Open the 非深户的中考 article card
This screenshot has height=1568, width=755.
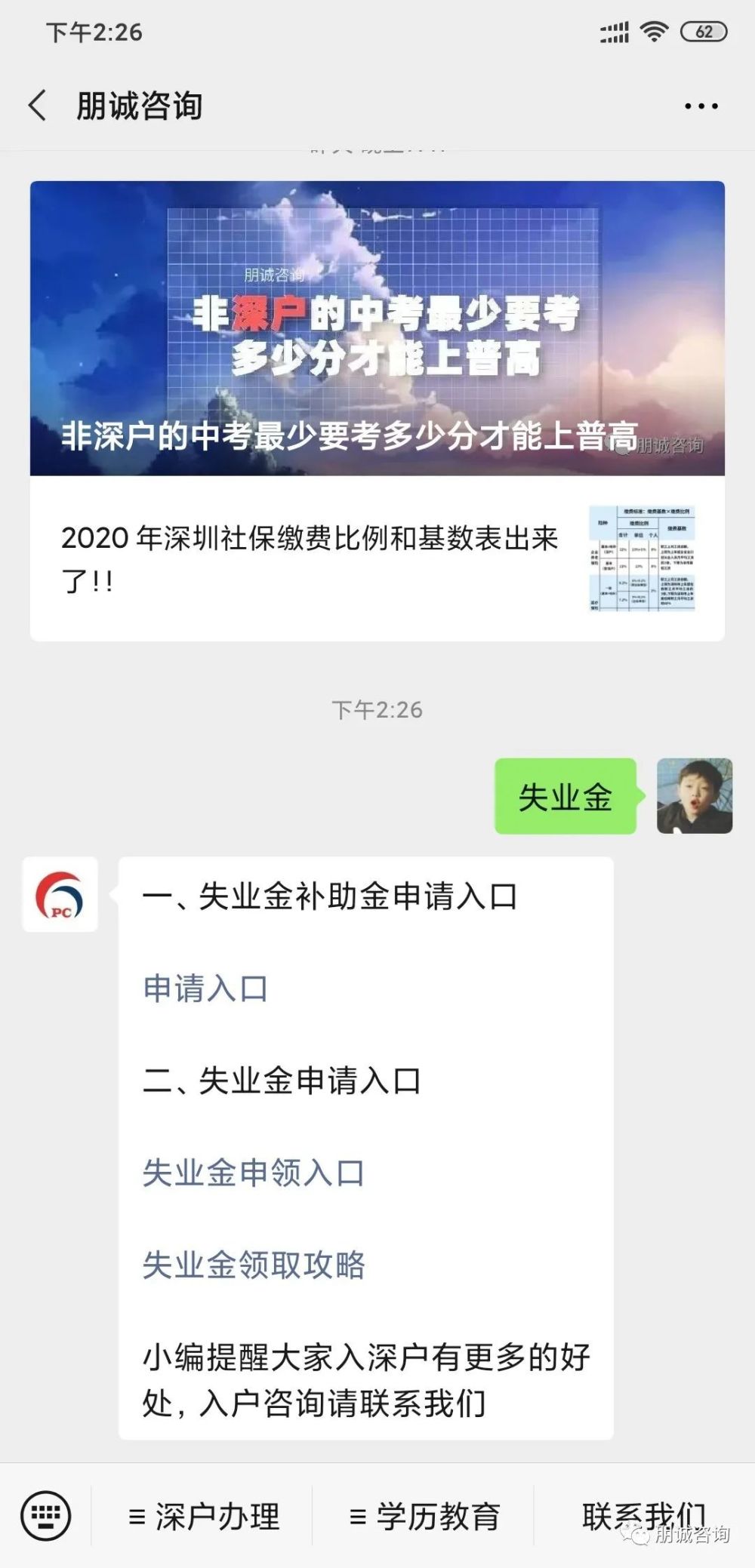pos(377,328)
